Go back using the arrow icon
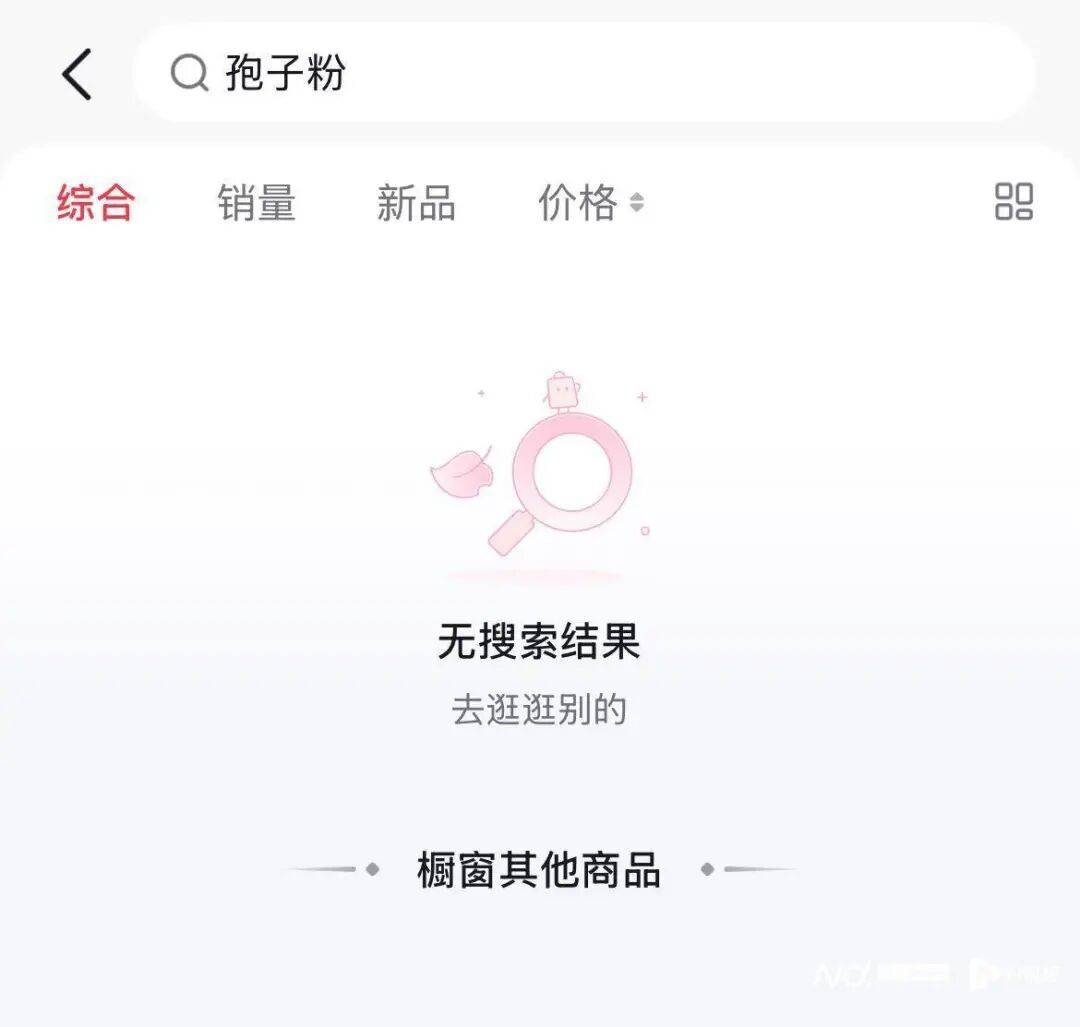Screen dimensions: 1080x1027 (78, 74)
